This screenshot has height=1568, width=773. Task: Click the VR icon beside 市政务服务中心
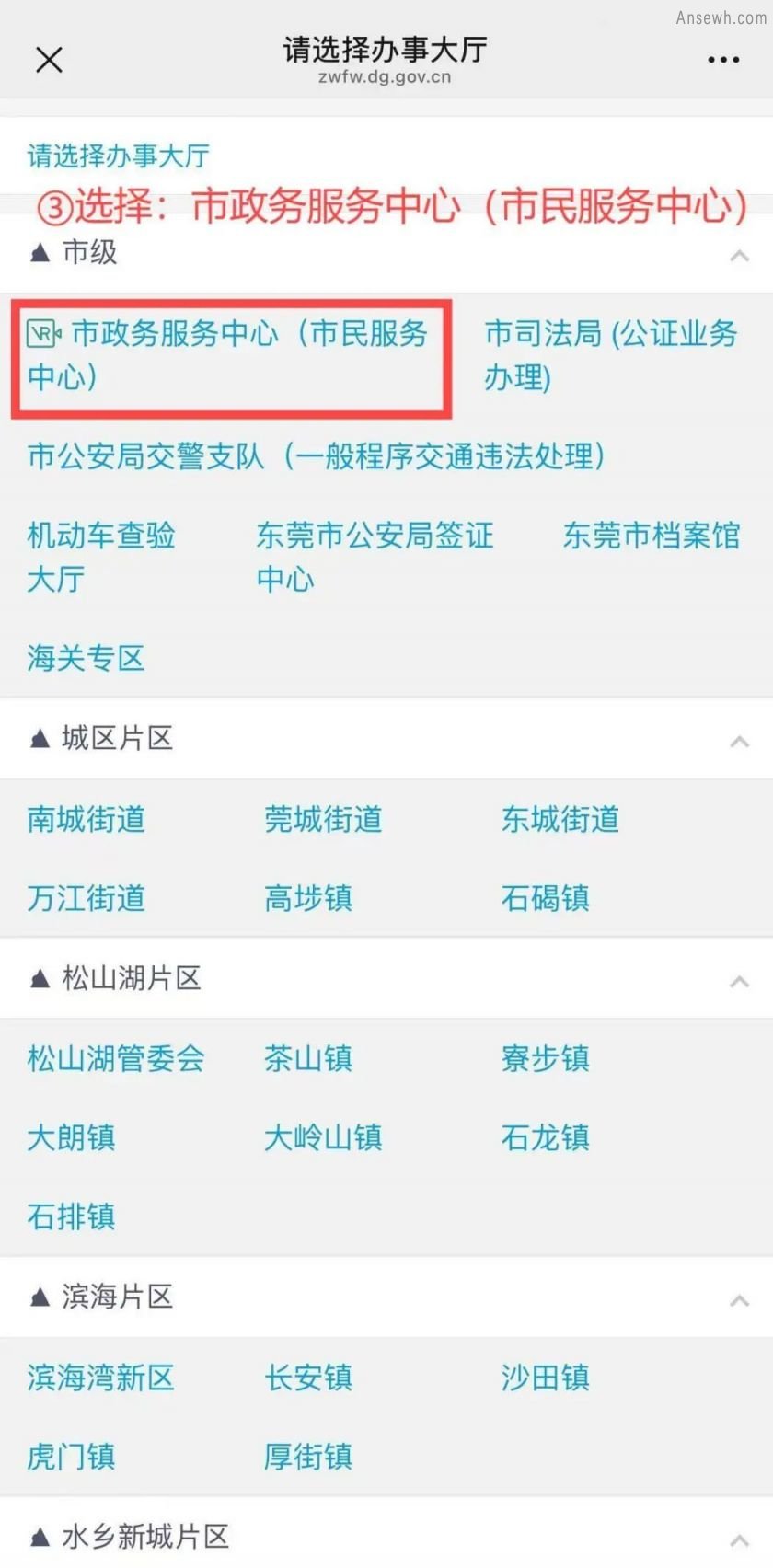39,335
